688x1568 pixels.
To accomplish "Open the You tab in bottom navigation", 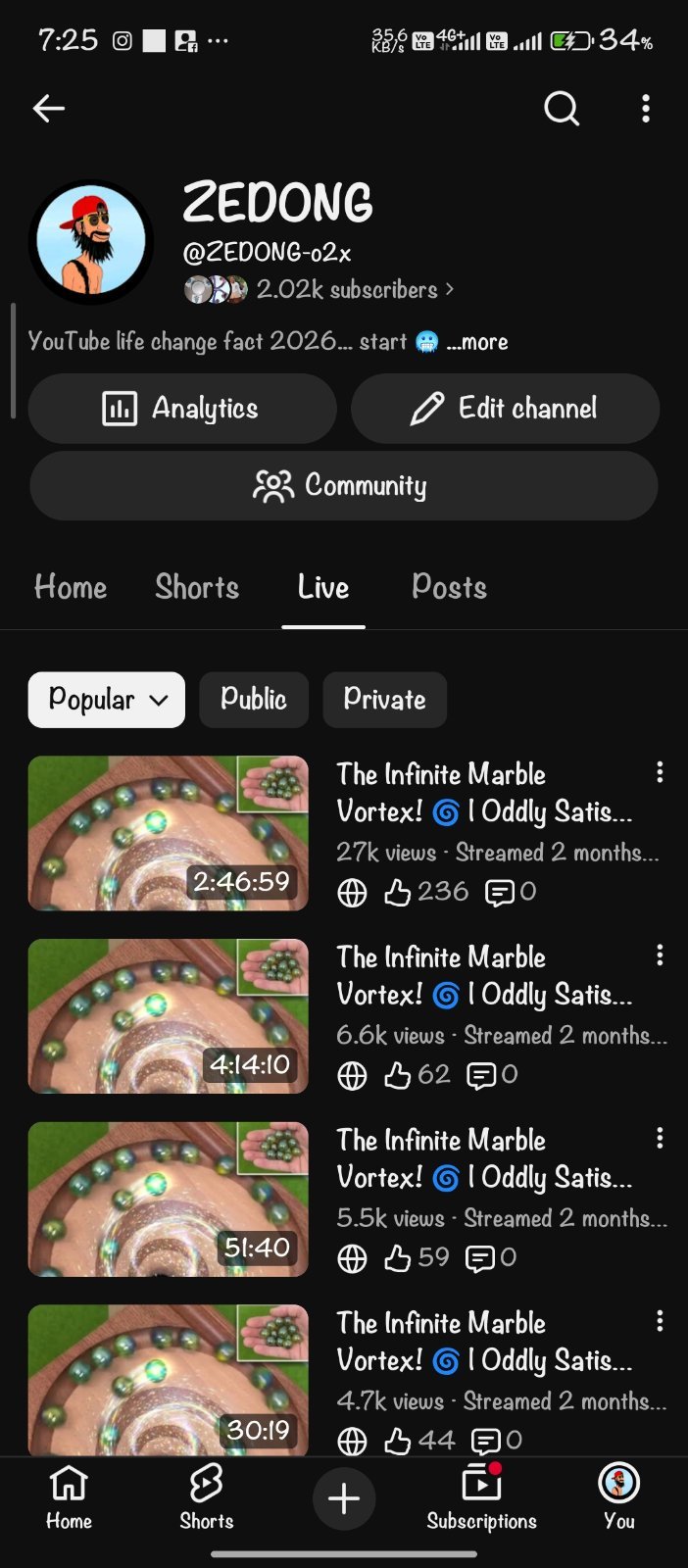I will tap(619, 1498).
